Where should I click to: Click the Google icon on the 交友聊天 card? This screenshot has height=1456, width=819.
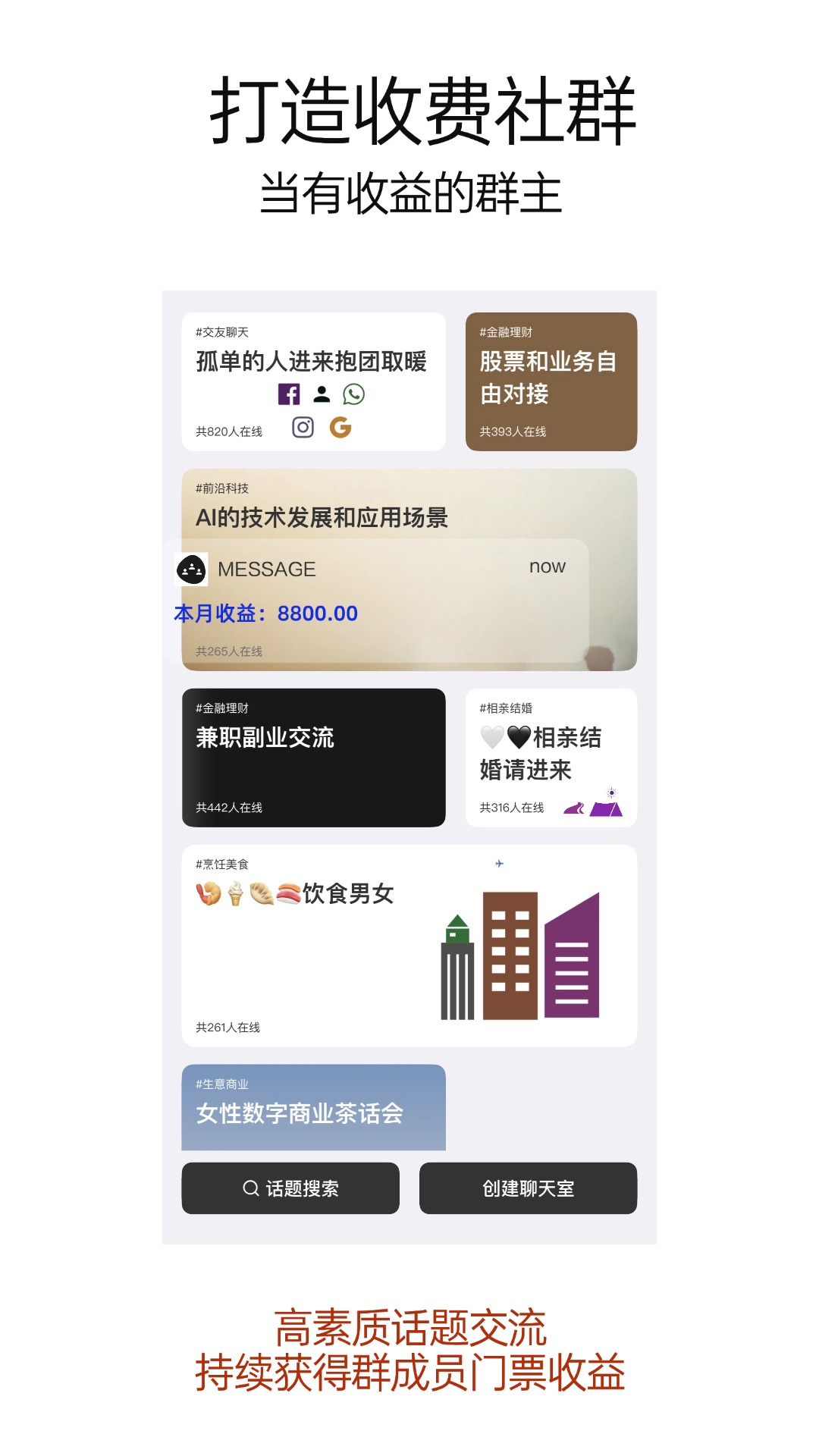(341, 429)
